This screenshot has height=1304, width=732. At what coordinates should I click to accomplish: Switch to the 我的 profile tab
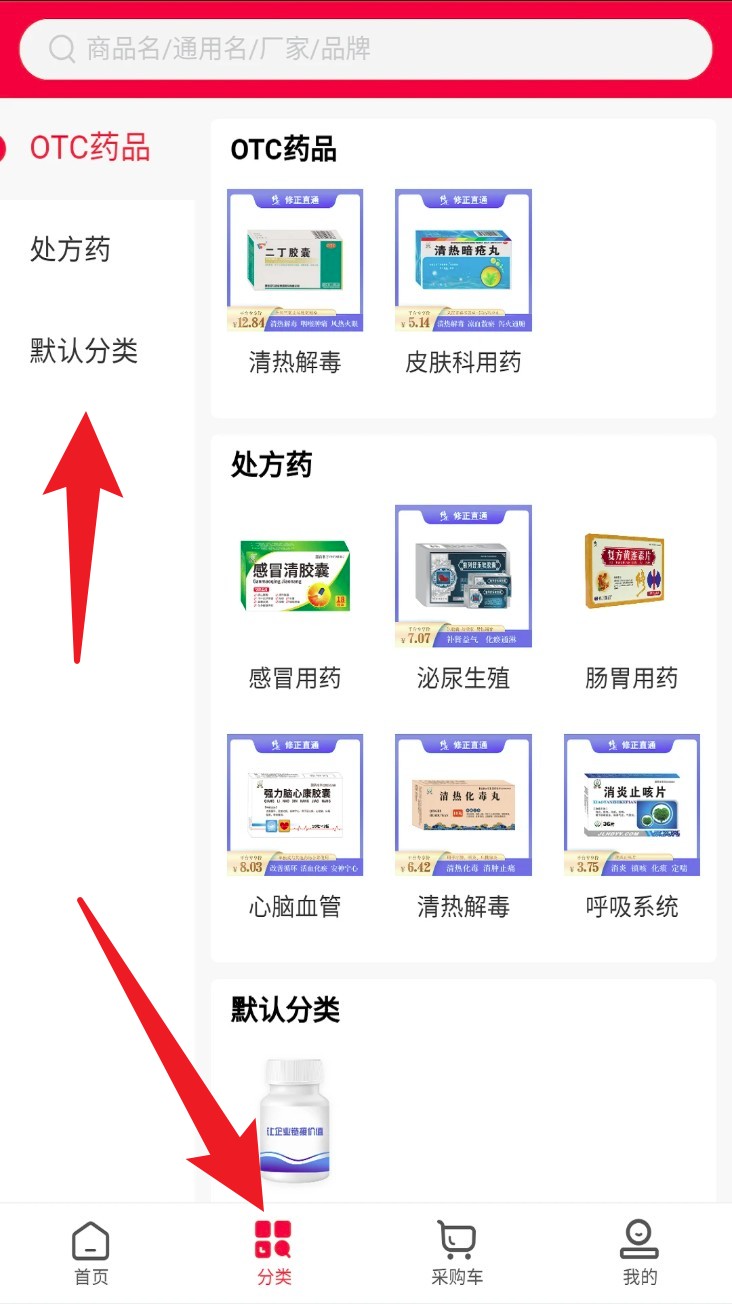click(x=640, y=1253)
